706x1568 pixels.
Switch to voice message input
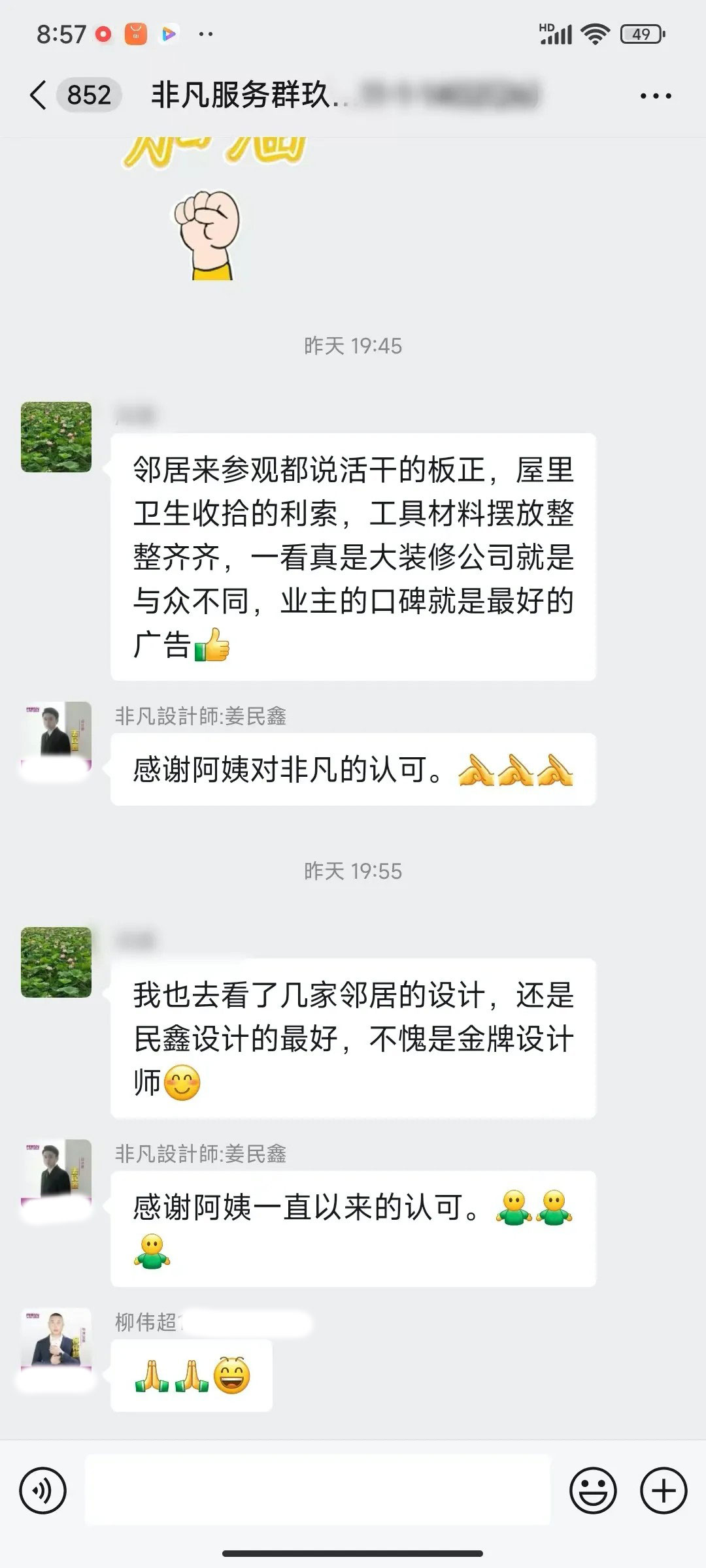43,1491
